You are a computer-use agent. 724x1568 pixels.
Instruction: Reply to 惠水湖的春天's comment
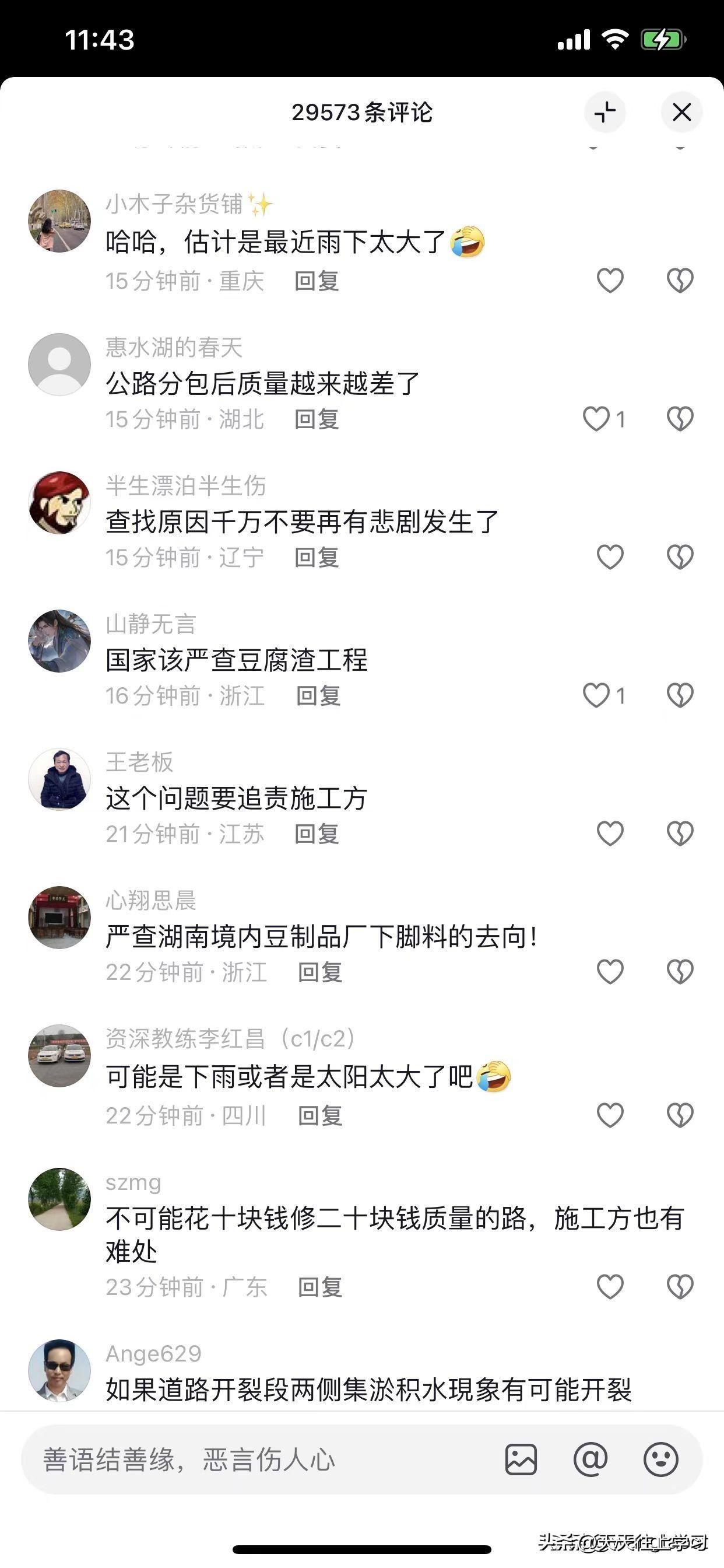(x=317, y=419)
